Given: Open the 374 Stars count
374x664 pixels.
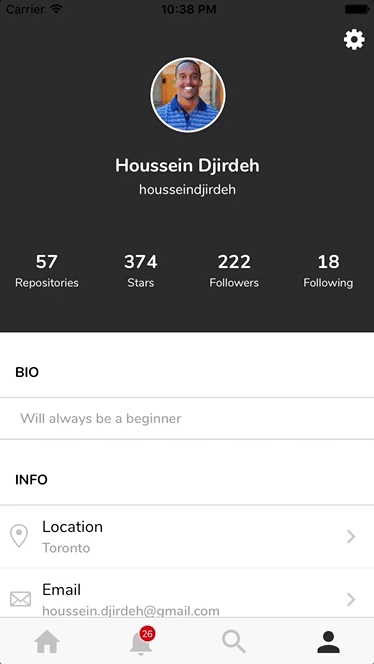Looking at the screenshot, I should tap(141, 271).
